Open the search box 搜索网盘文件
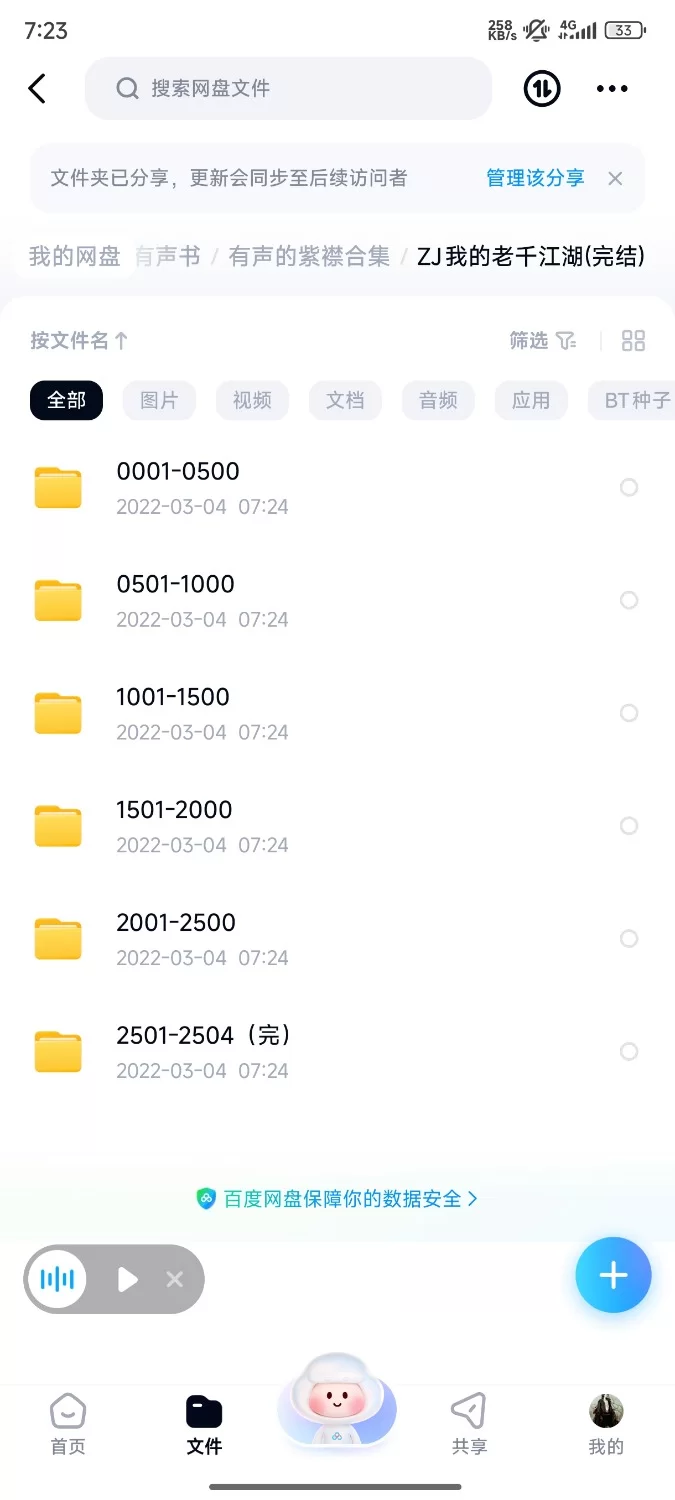675x1500 pixels. pos(288,89)
